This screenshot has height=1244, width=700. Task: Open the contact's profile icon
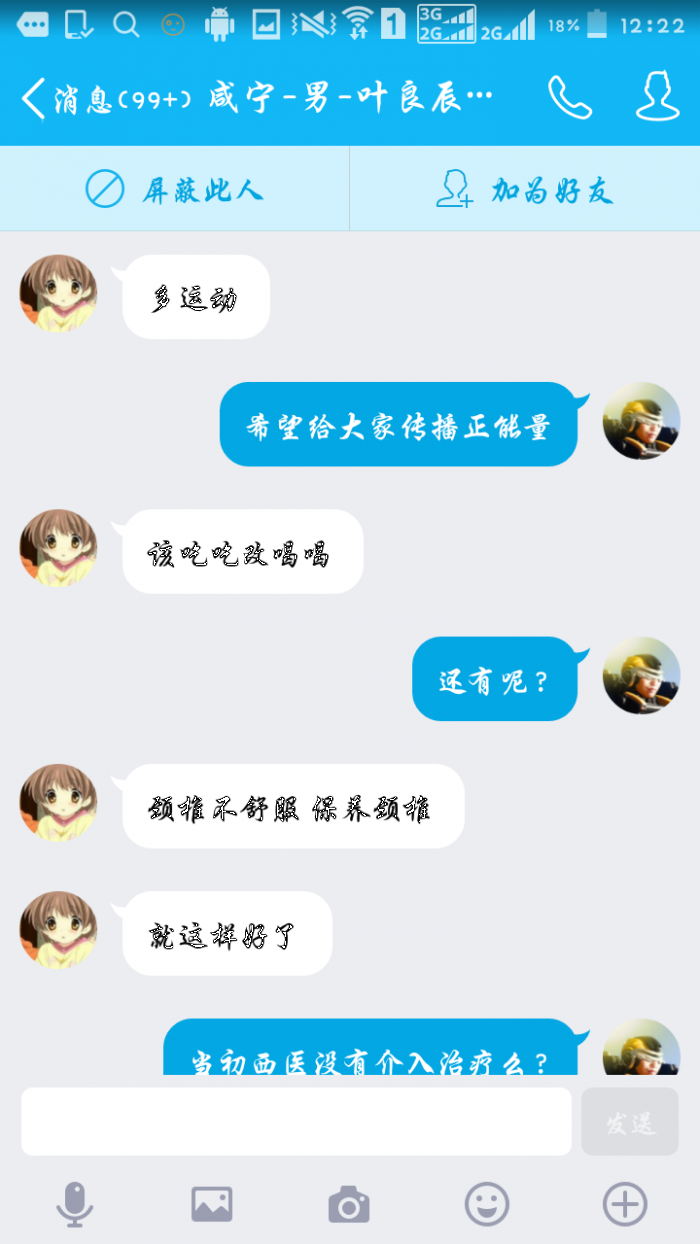[658, 97]
